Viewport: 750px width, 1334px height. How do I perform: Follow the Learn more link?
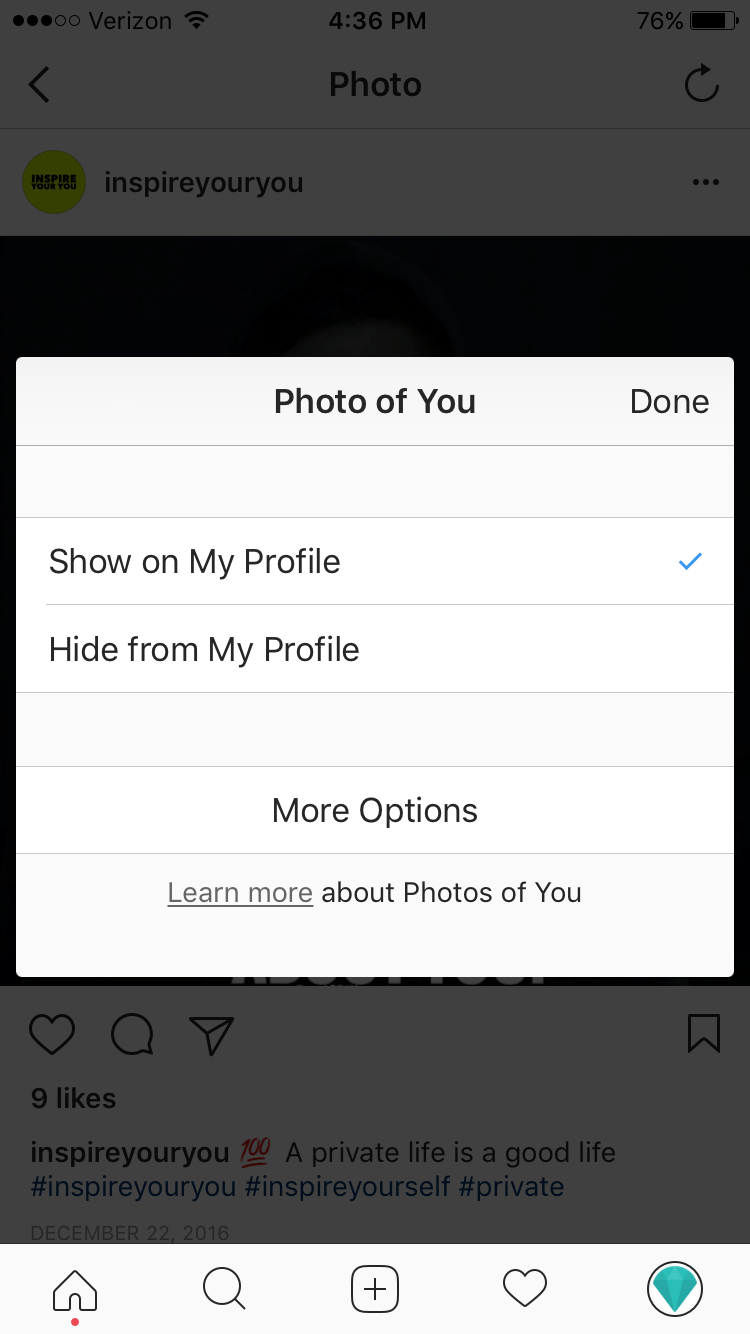click(240, 893)
